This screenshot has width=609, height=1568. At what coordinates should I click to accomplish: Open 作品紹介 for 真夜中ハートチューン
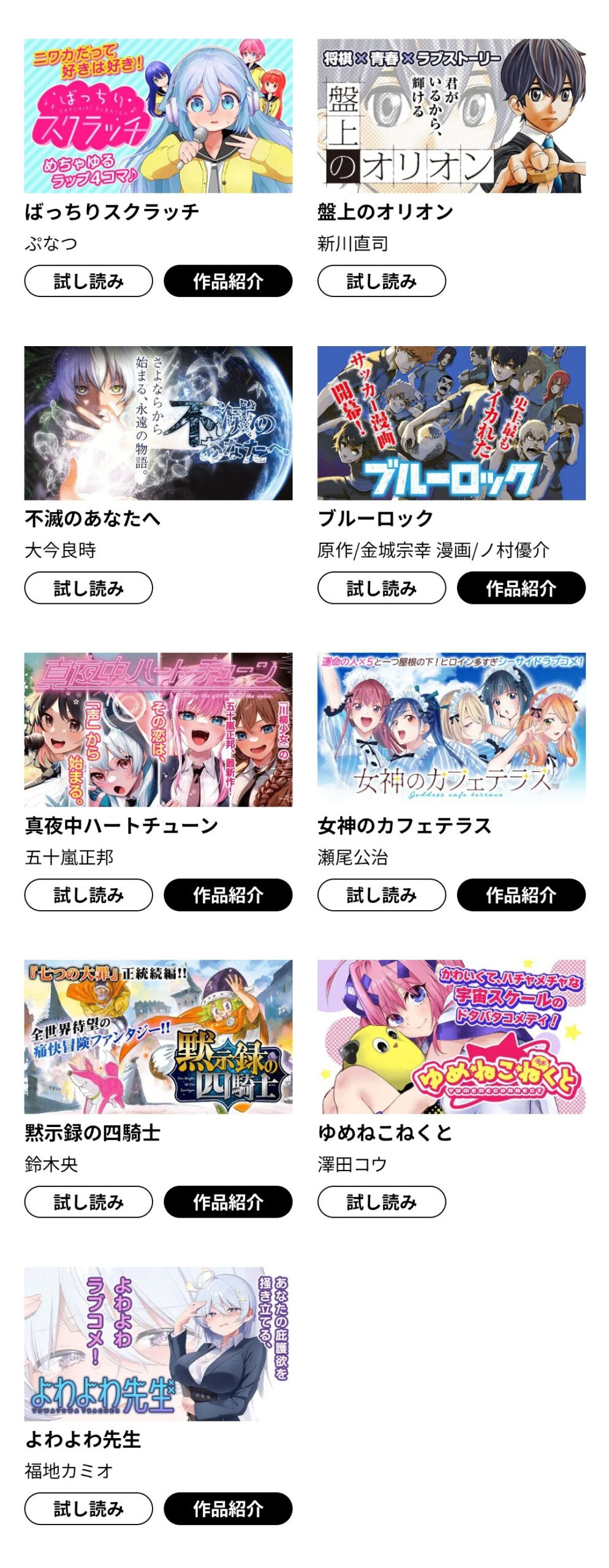pyautogui.click(x=228, y=895)
